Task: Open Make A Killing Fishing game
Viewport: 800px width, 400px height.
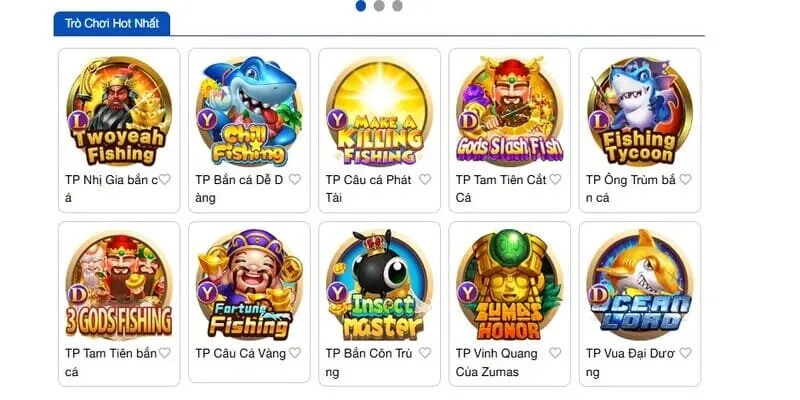Action: [x=379, y=112]
